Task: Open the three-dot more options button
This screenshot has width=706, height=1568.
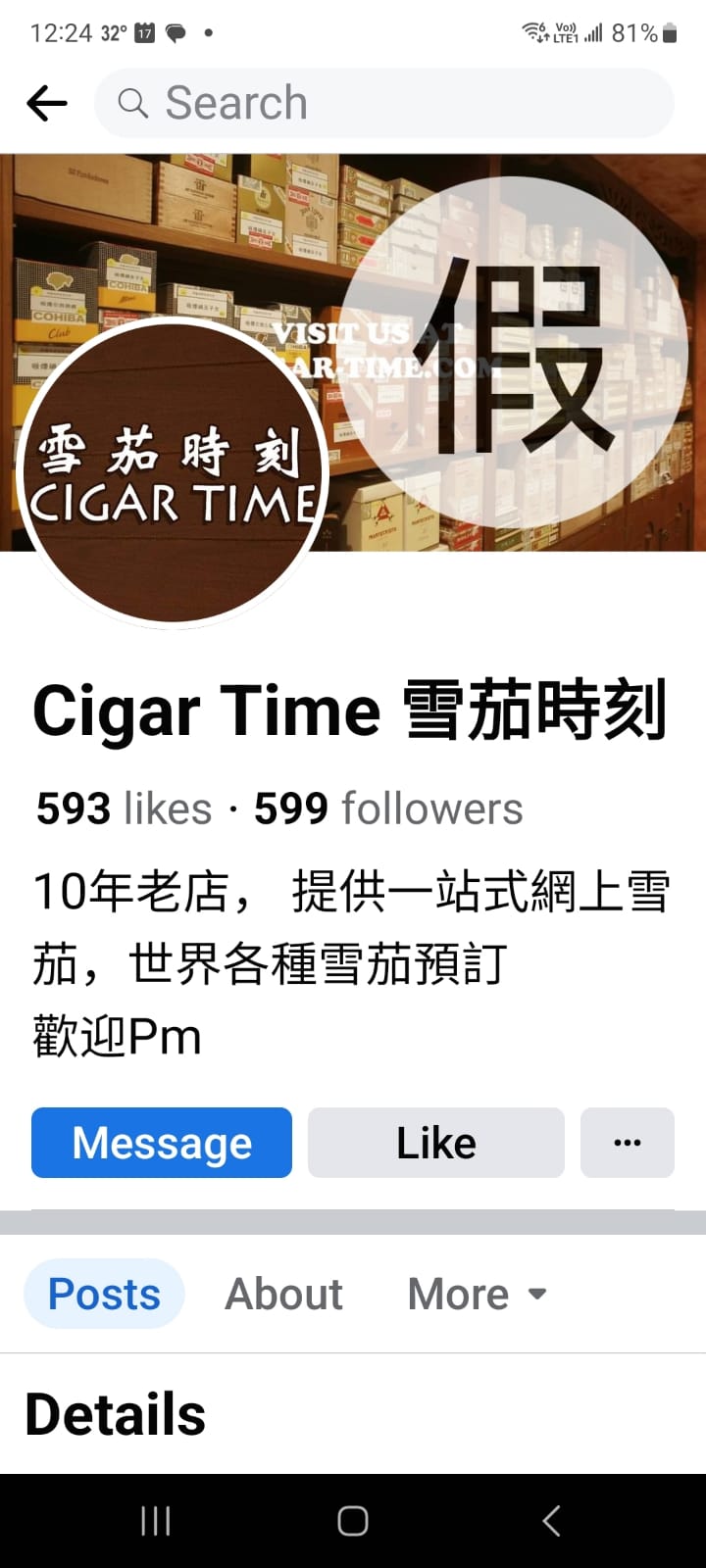Action: 627,1143
